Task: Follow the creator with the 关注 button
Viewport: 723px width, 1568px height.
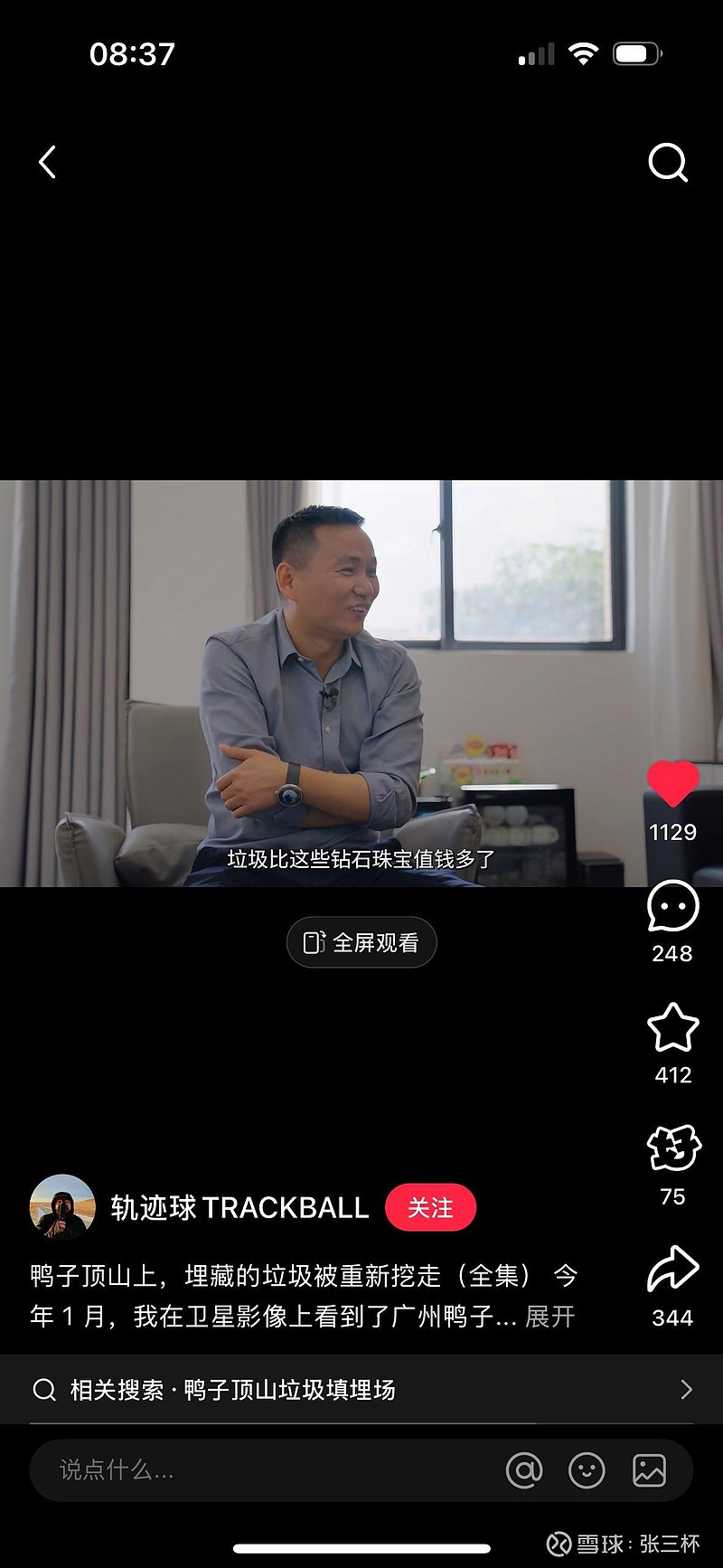Action: pos(431,1206)
